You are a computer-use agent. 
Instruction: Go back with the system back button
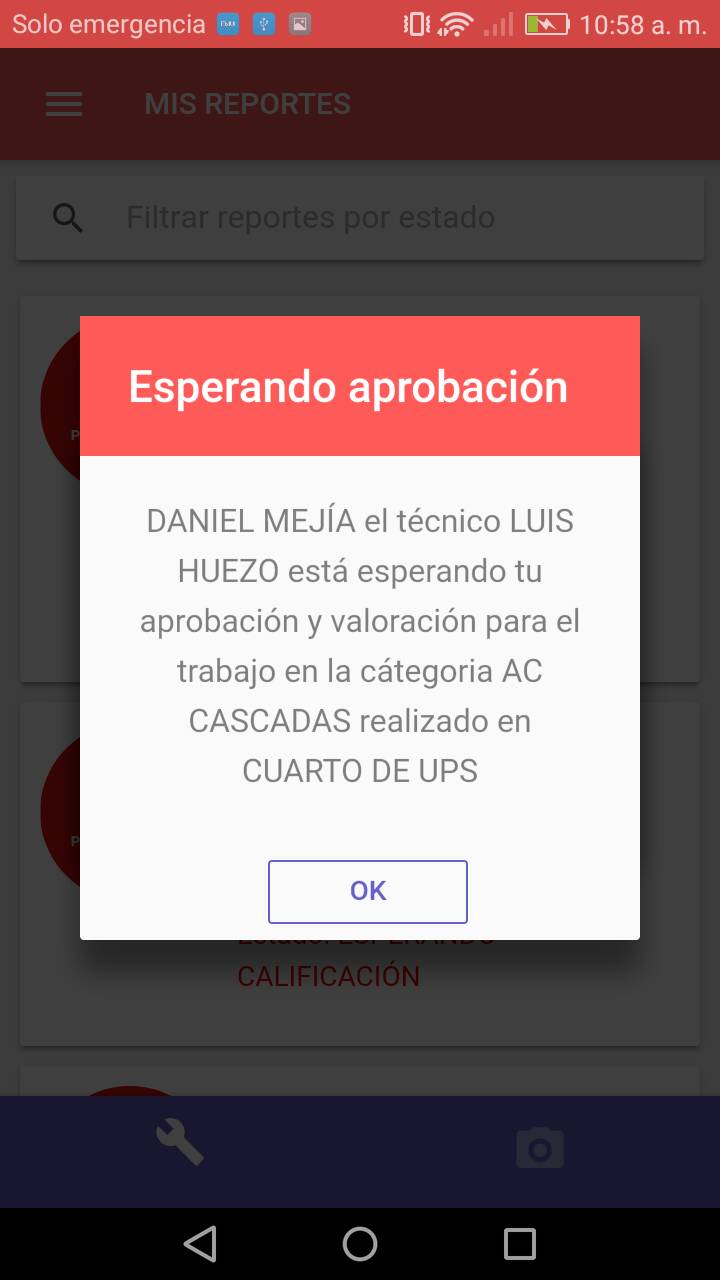point(200,1244)
